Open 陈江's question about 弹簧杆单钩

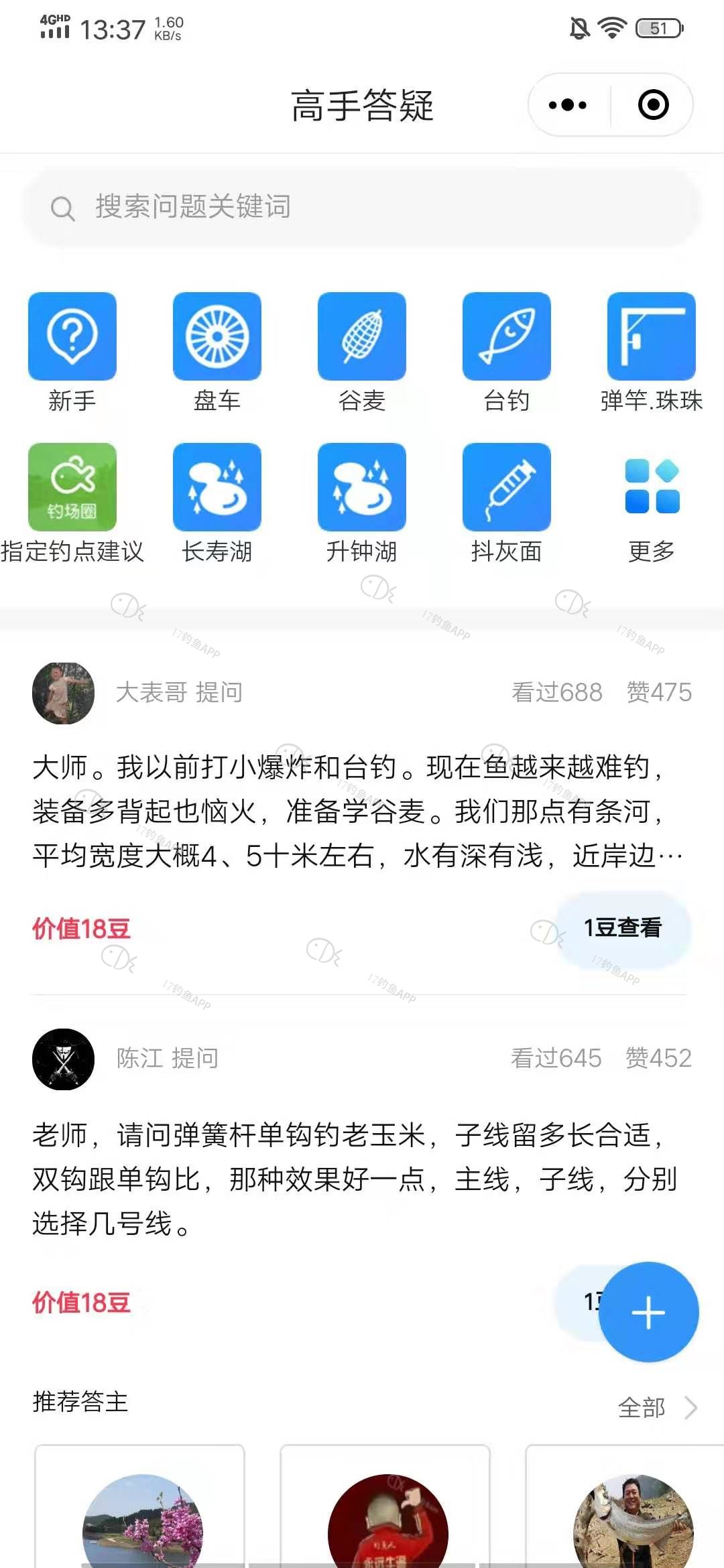click(349, 1179)
